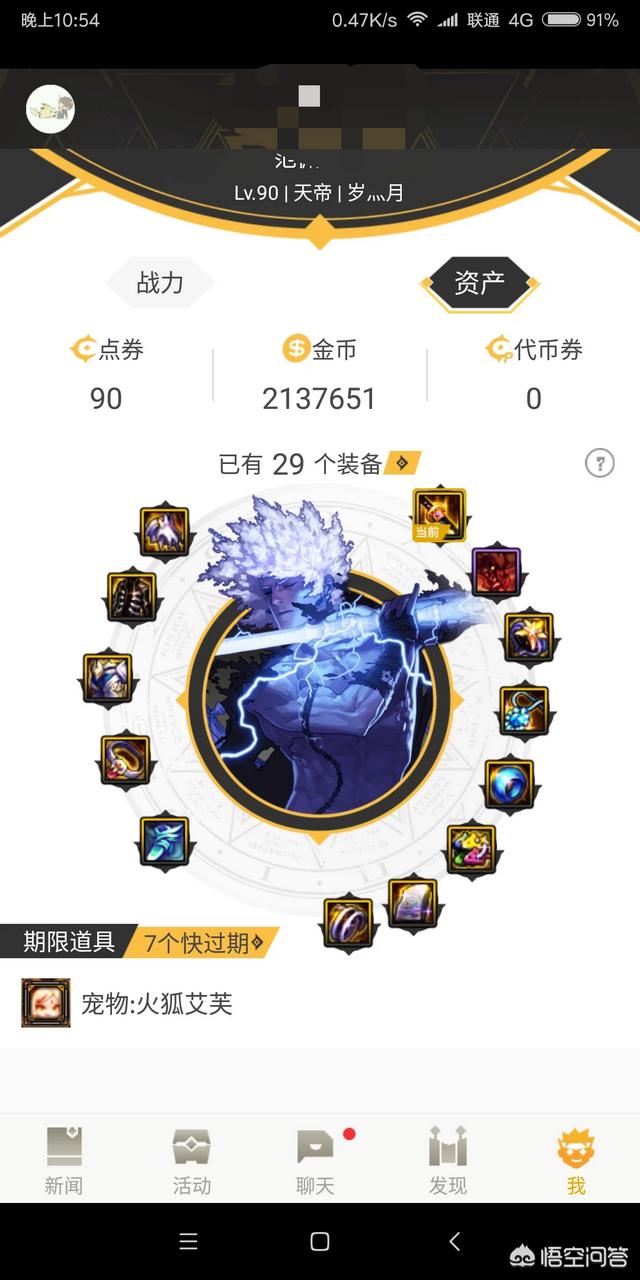Screen dimensions: 640x1280
Task: View the 已有 29 个装备 equipment list
Action: (x=318, y=463)
